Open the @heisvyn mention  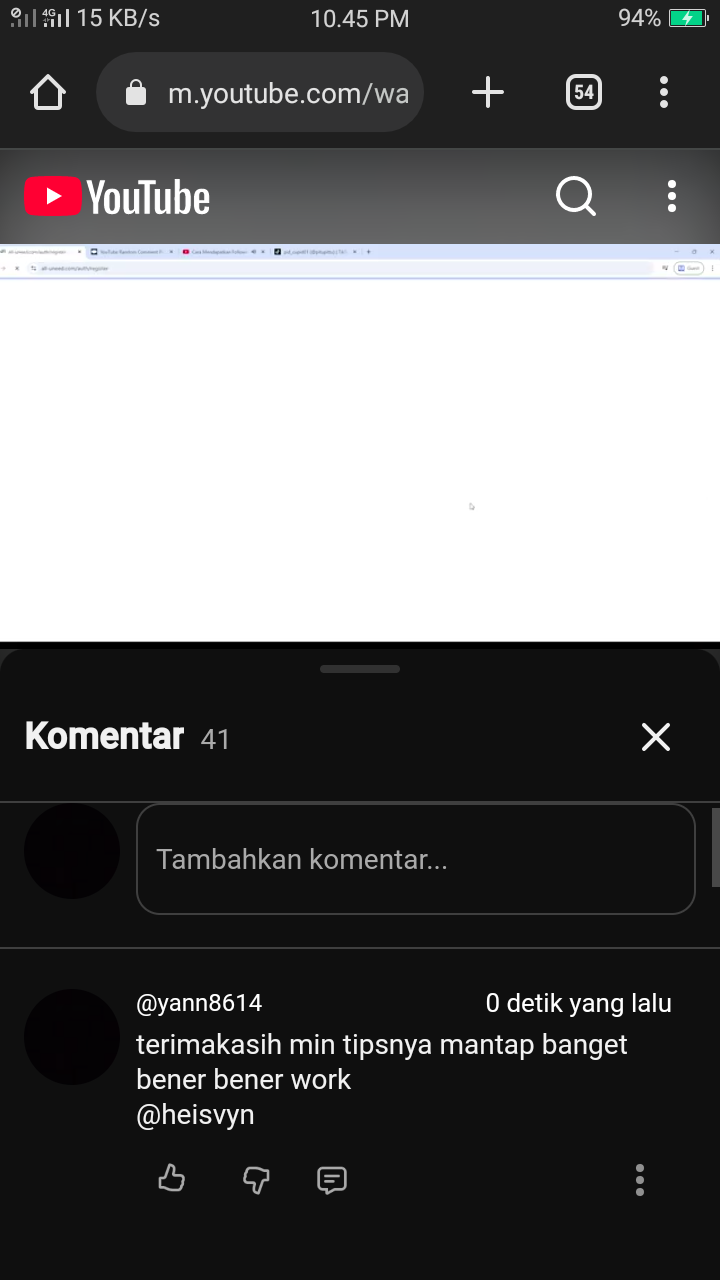(195, 1114)
